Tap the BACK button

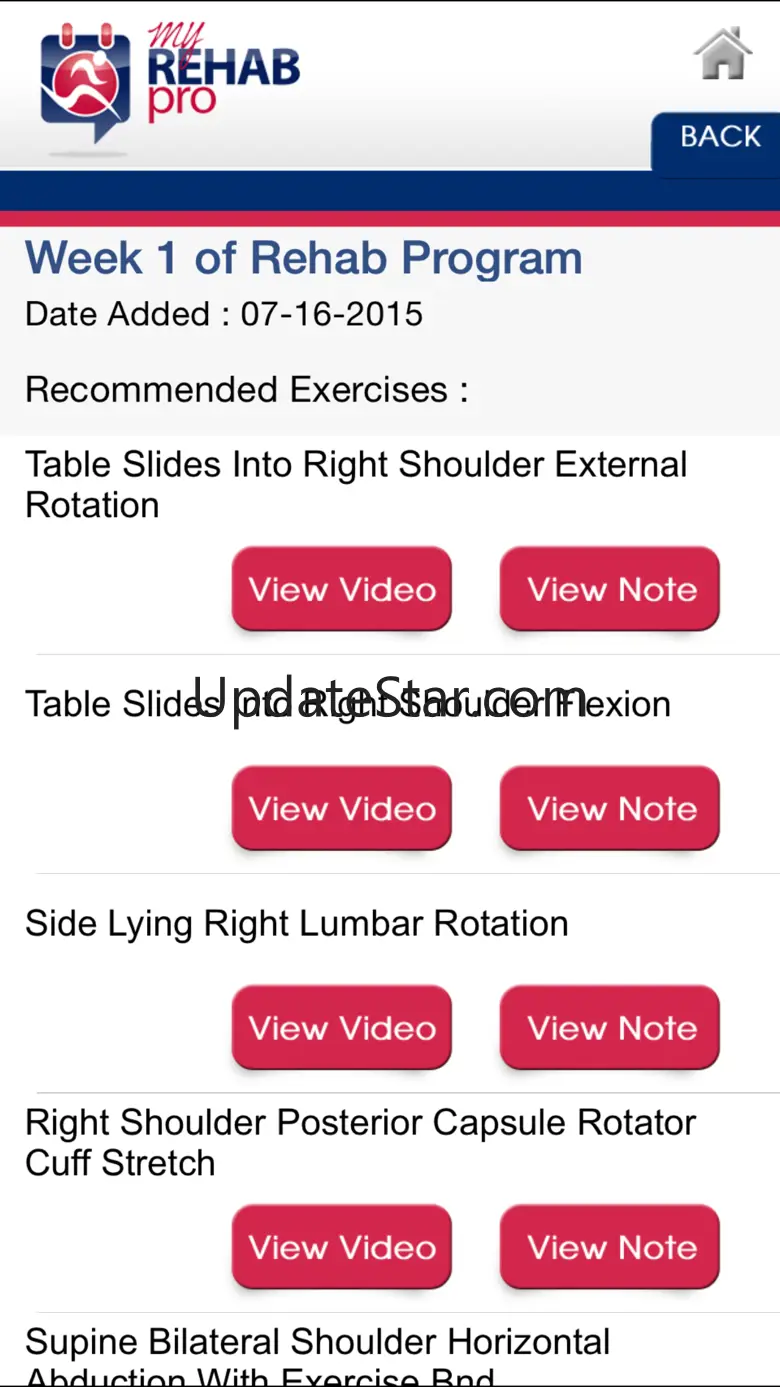tap(719, 138)
